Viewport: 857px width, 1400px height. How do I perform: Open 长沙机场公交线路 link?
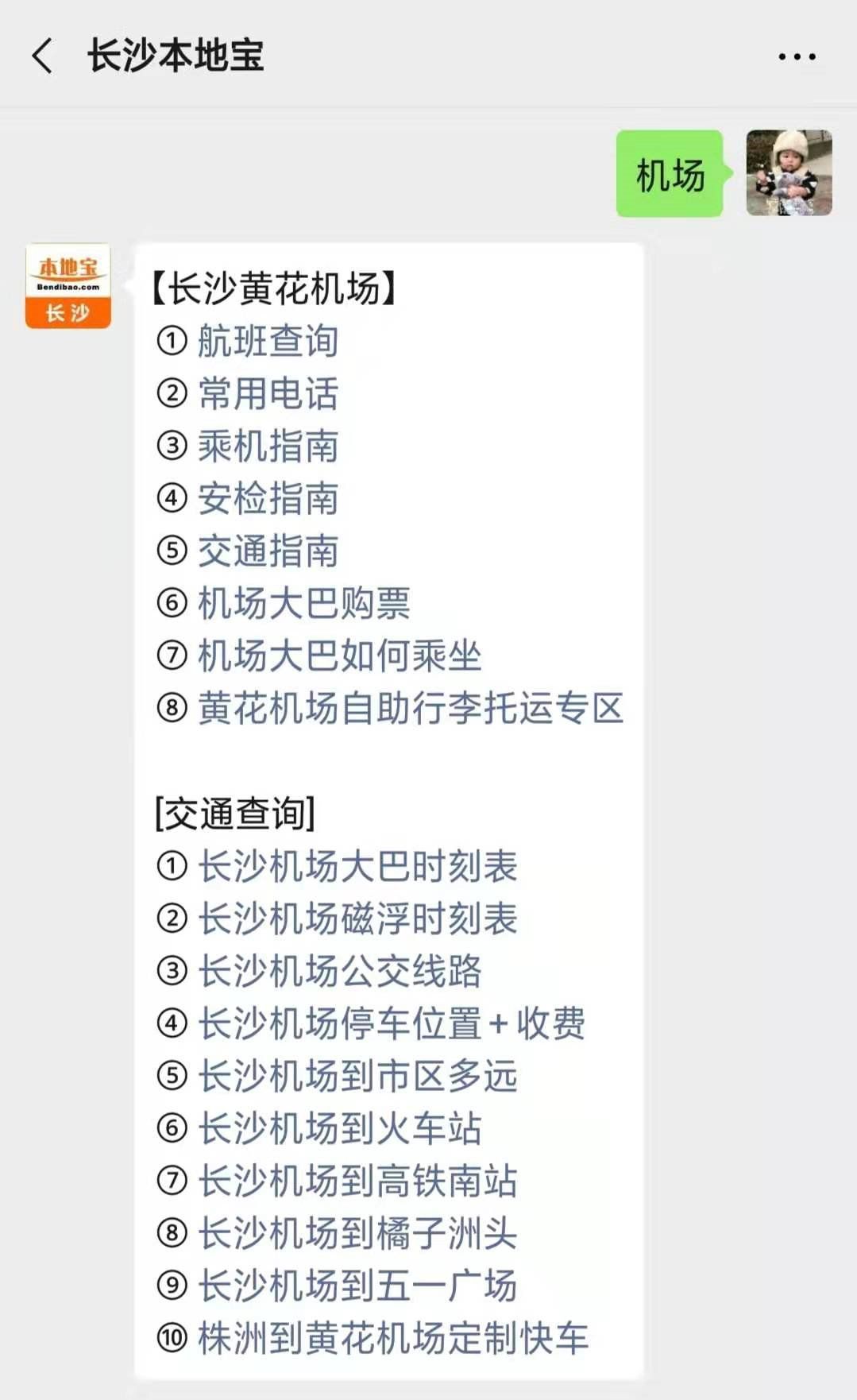tap(339, 971)
